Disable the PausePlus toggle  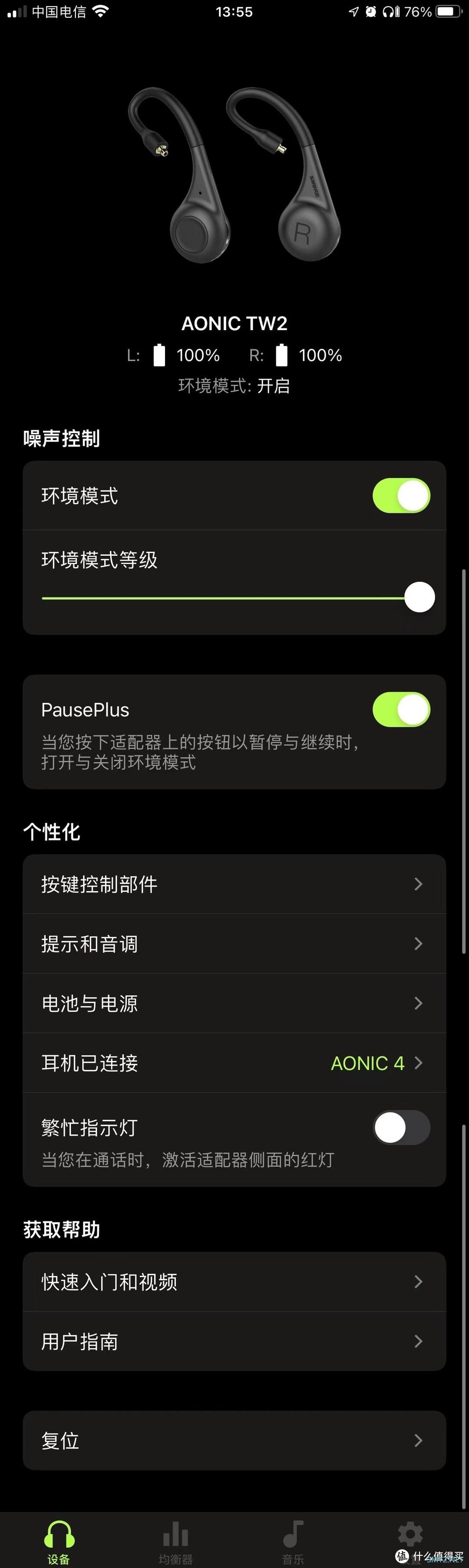[x=401, y=709]
